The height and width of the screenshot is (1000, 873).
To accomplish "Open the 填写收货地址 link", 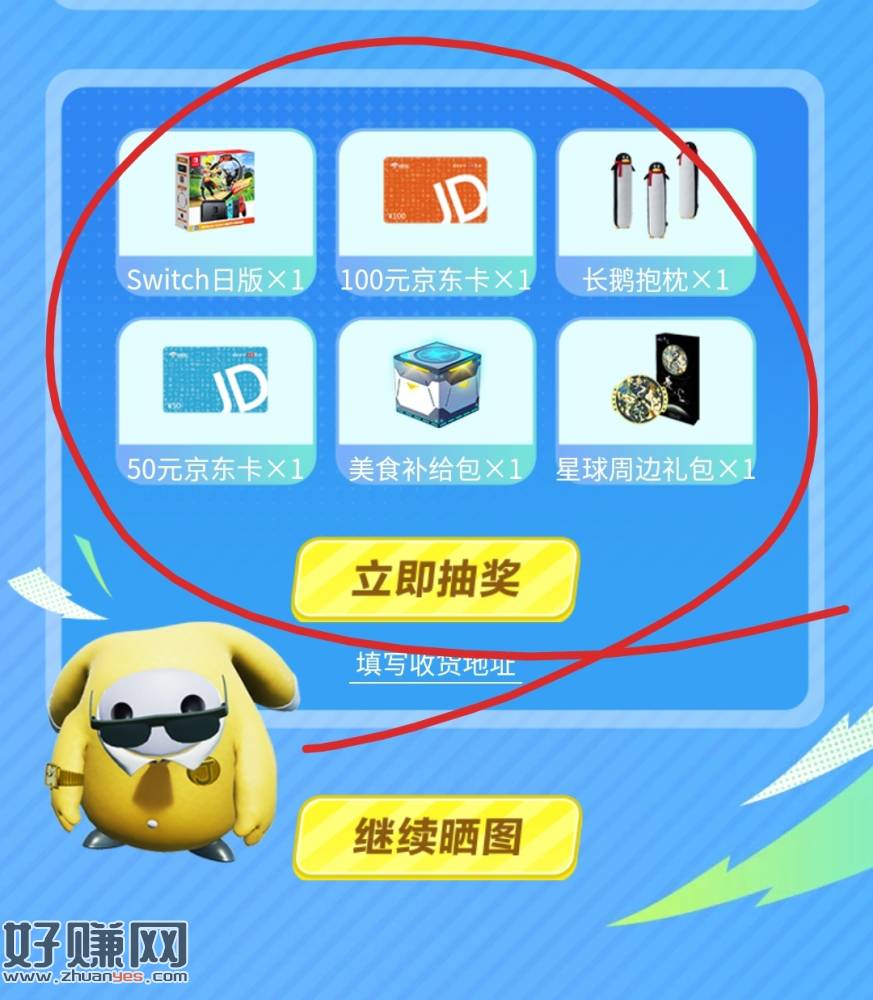I will [436, 664].
